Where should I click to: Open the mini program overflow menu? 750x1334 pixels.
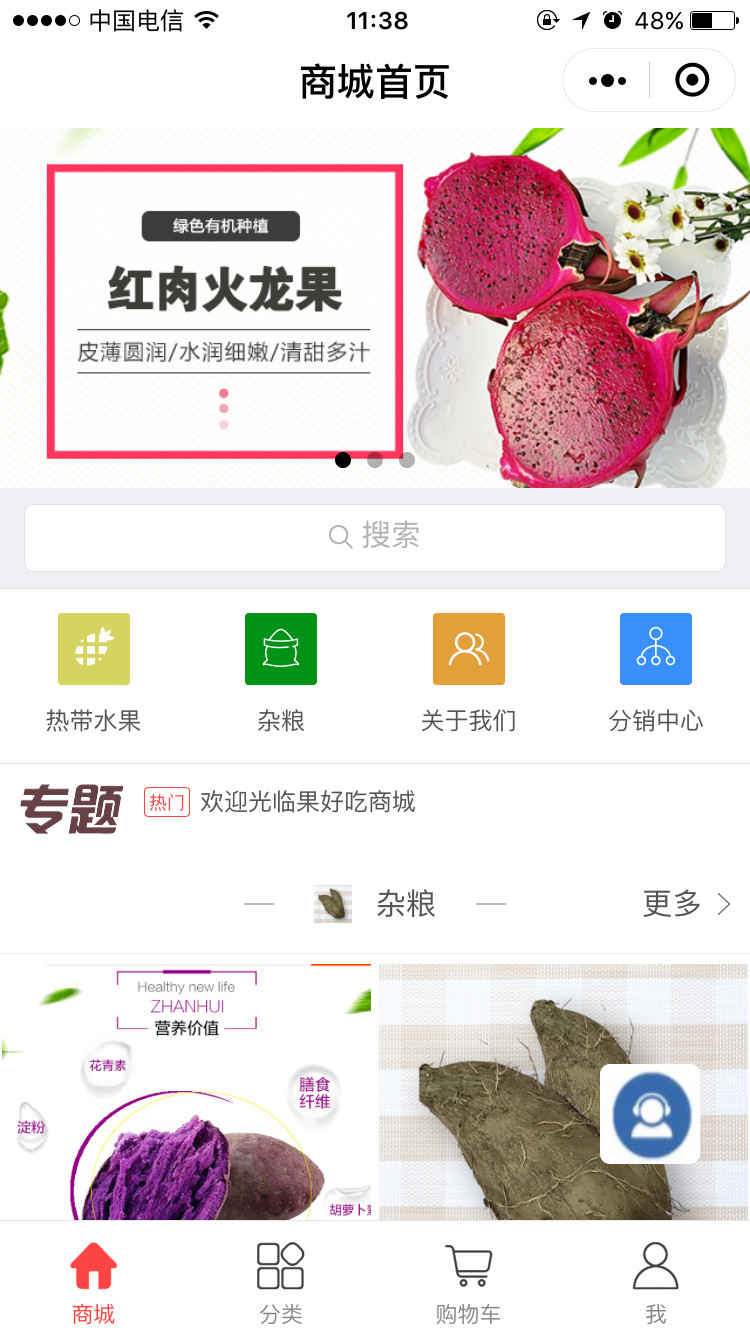[607, 80]
